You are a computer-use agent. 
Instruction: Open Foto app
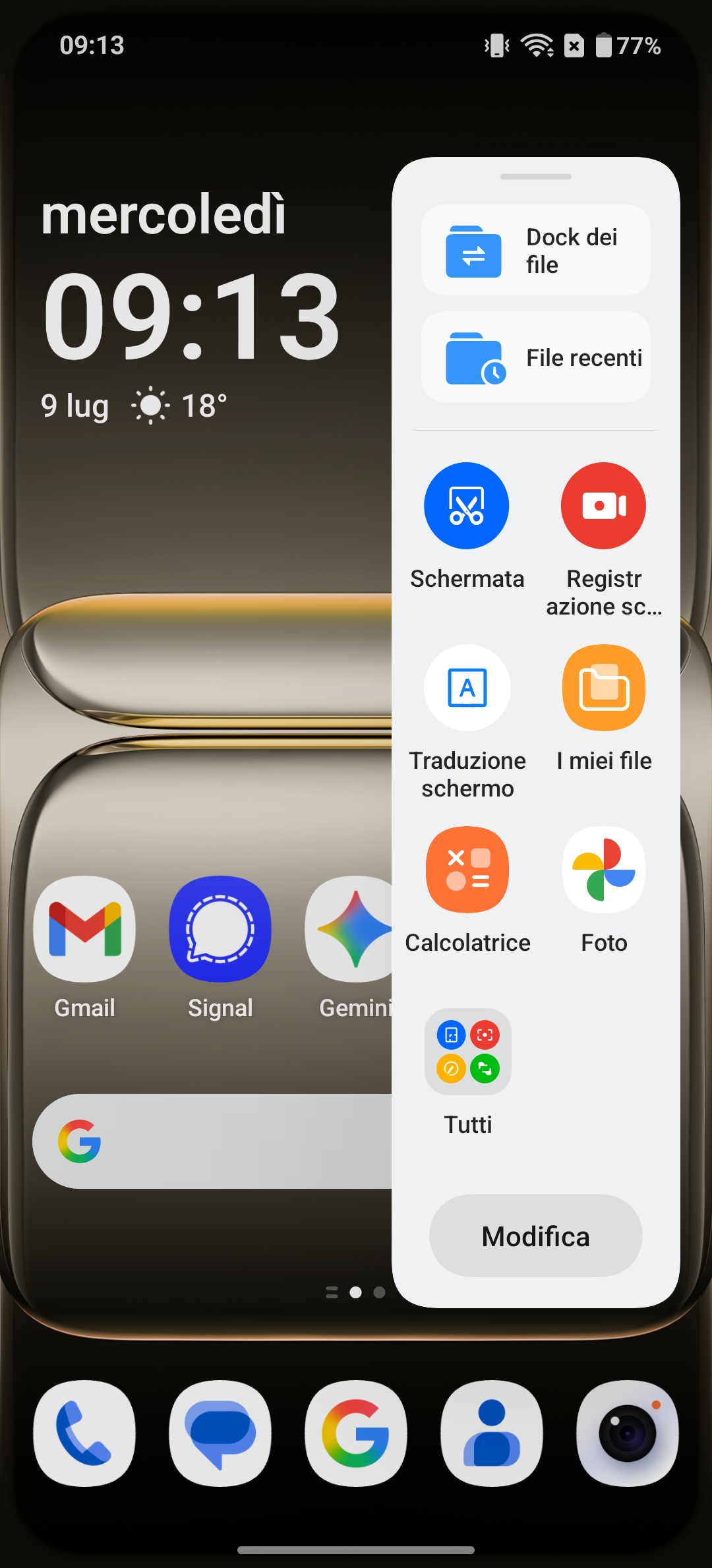[x=603, y=870]
